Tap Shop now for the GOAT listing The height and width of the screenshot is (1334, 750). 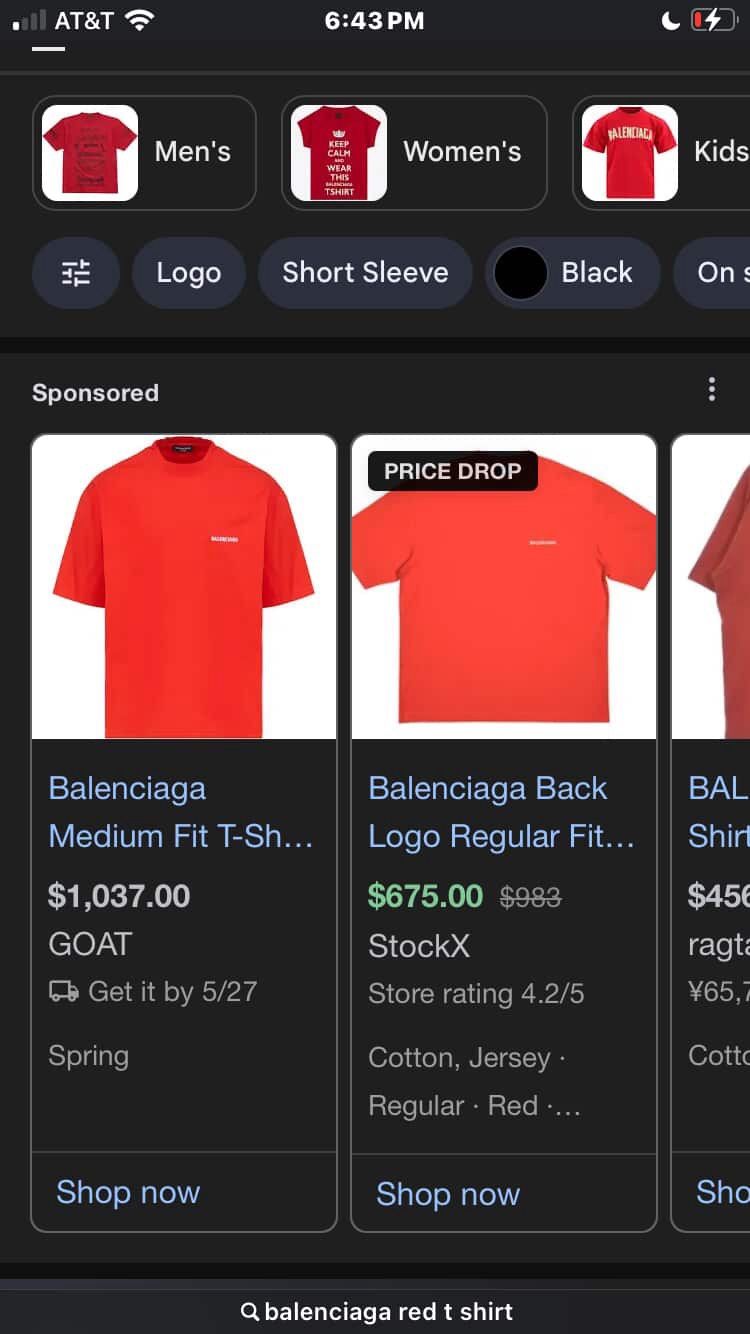(x=128, y=1192)
